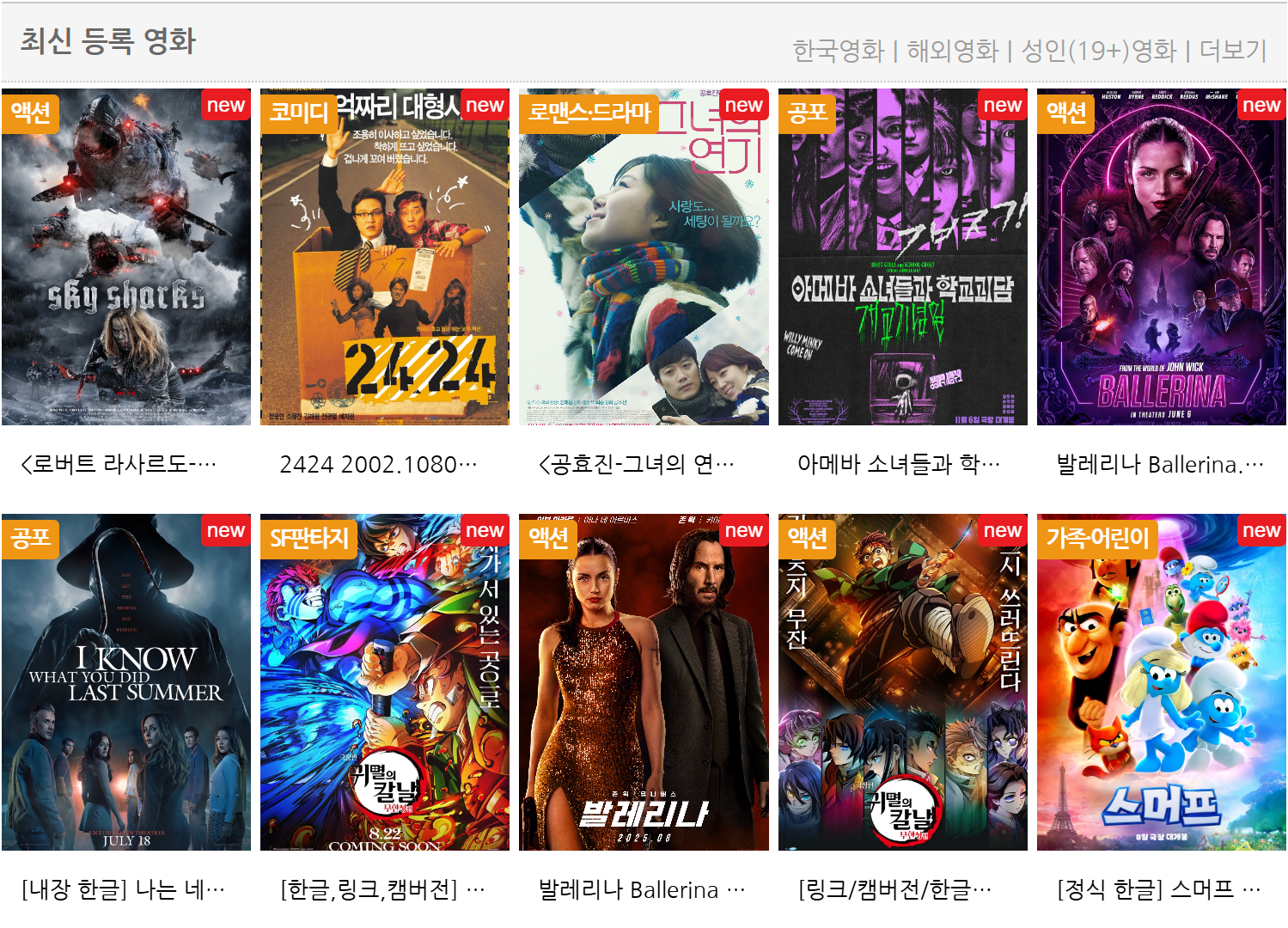Open the purple Ballerina action poster
1288x928 pixels.
point(1161,258)
